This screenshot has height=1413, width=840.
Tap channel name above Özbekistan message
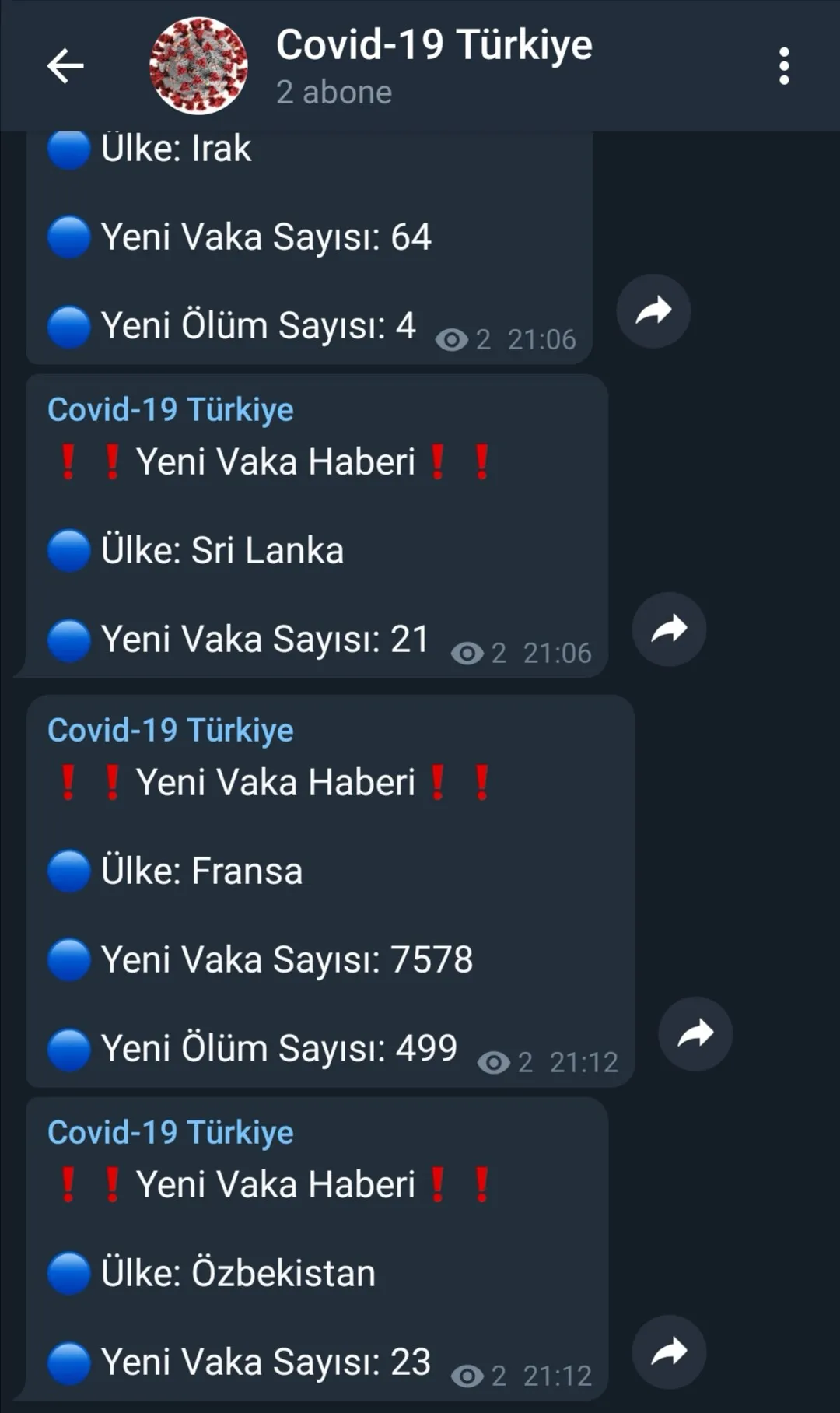[x=170, y=1133]
